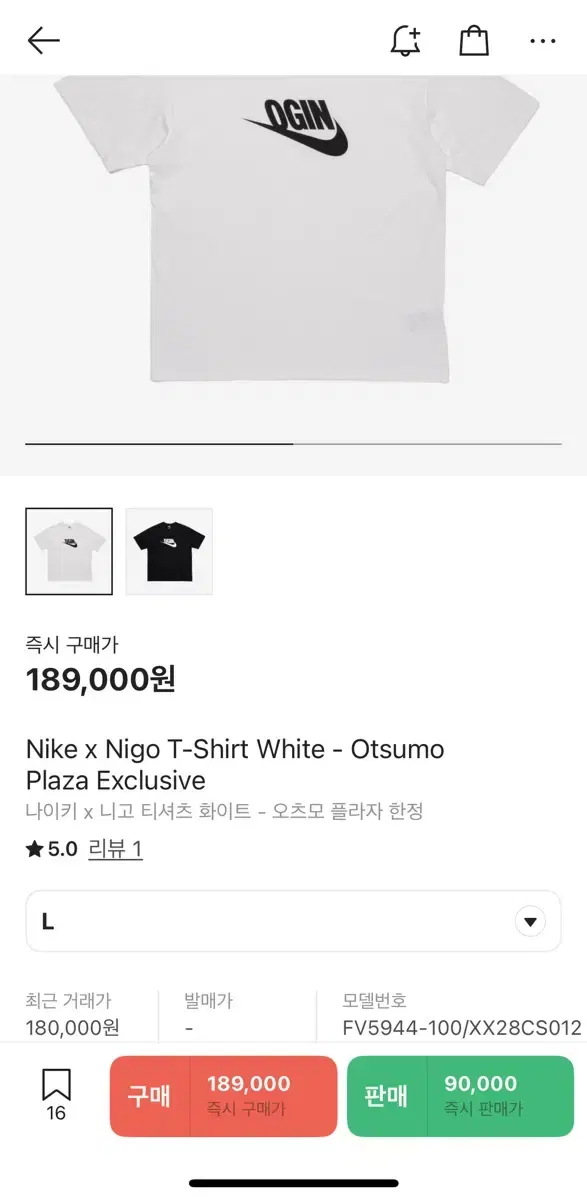Bookmark this product with 16 saves
The image size is (587, 1200).
(56, 1095)
